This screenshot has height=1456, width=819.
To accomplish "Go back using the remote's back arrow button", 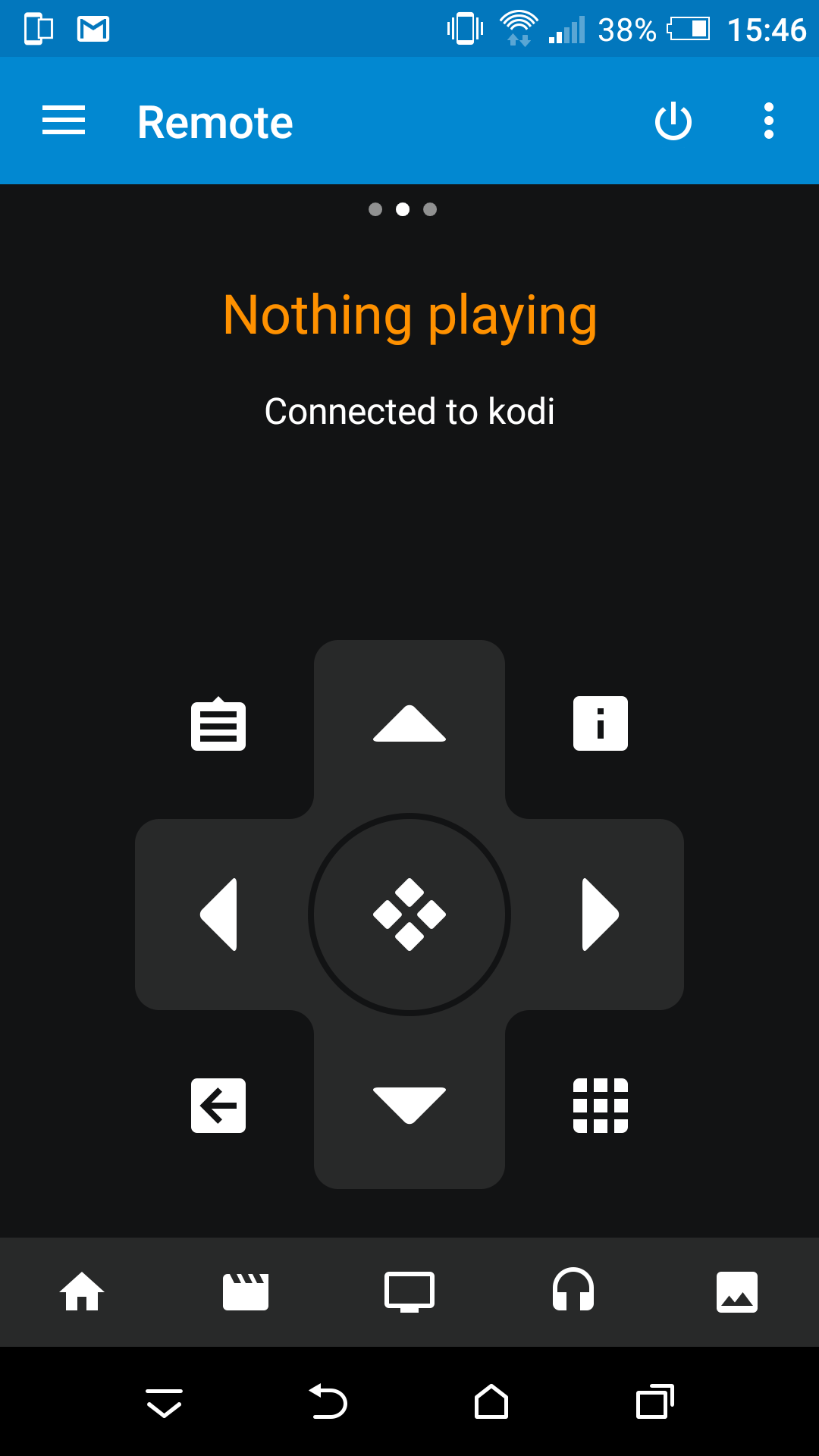I will (218, 1106).
